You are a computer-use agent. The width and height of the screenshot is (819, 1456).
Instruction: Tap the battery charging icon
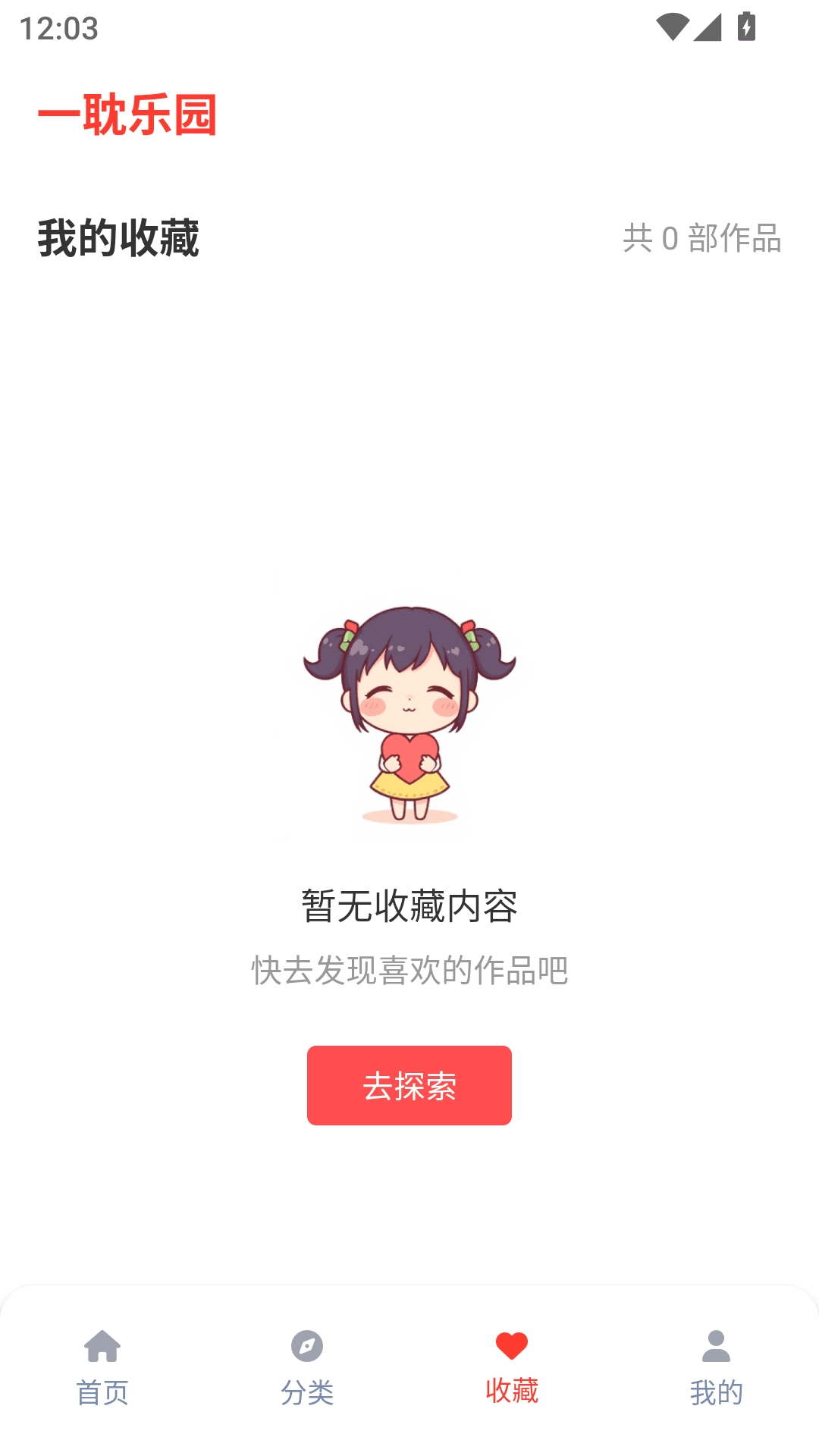coord(746,25)
